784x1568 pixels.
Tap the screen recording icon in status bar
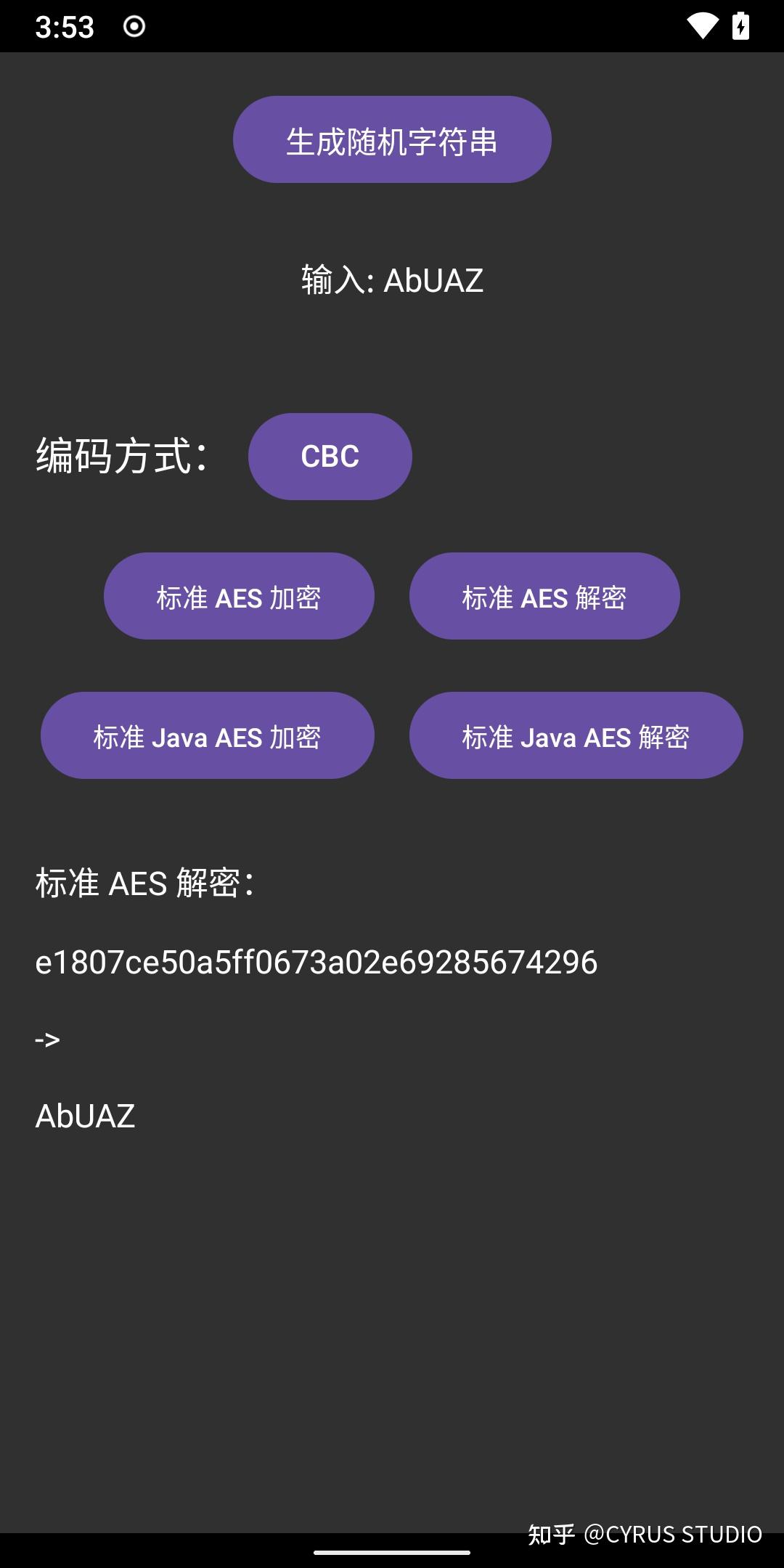(133, 26)
